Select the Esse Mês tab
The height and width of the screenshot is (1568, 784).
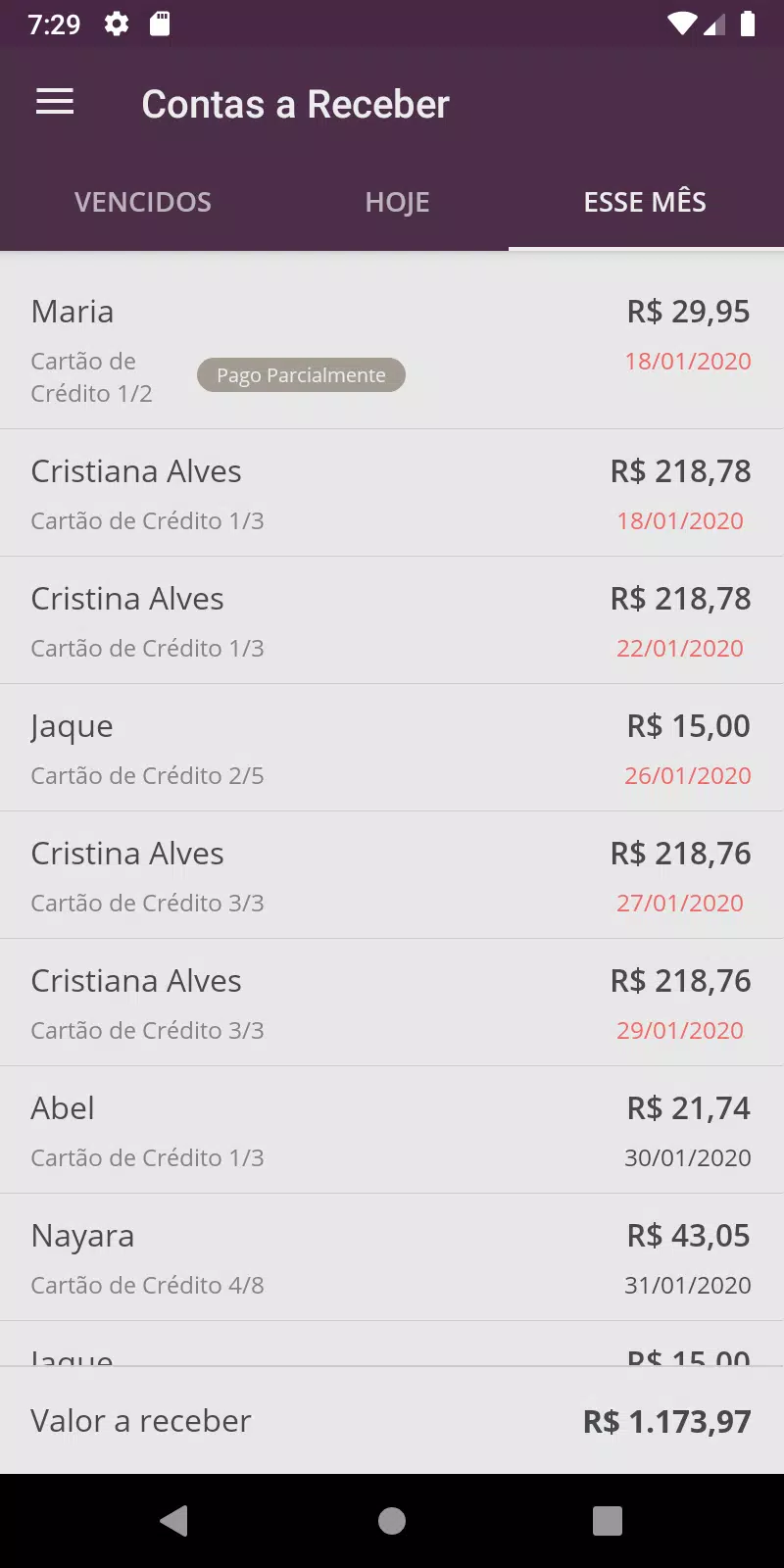[645, 202]
